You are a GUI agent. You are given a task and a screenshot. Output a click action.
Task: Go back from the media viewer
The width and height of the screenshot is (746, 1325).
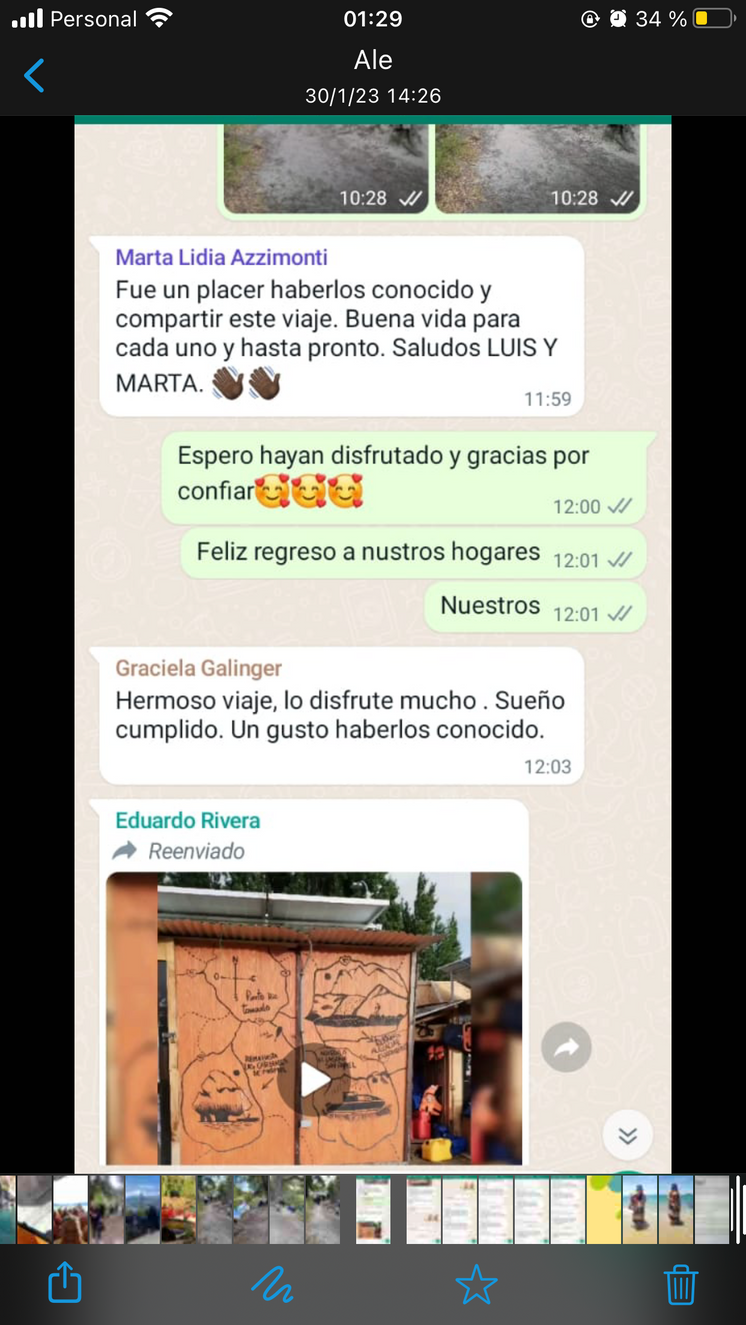point(34,76)
